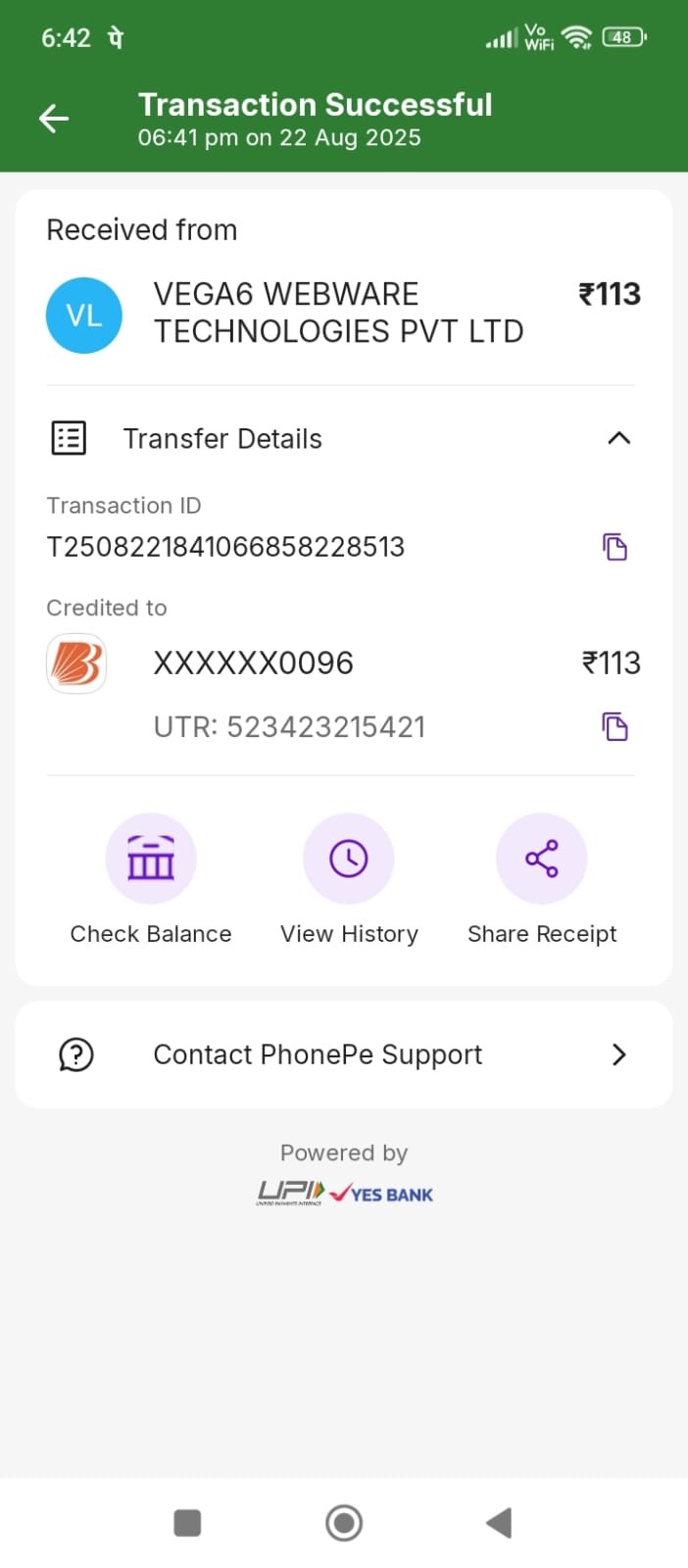The image size is (688, 1568).
Task: Share Receipt of this transaction
Action: click(541, 859)
